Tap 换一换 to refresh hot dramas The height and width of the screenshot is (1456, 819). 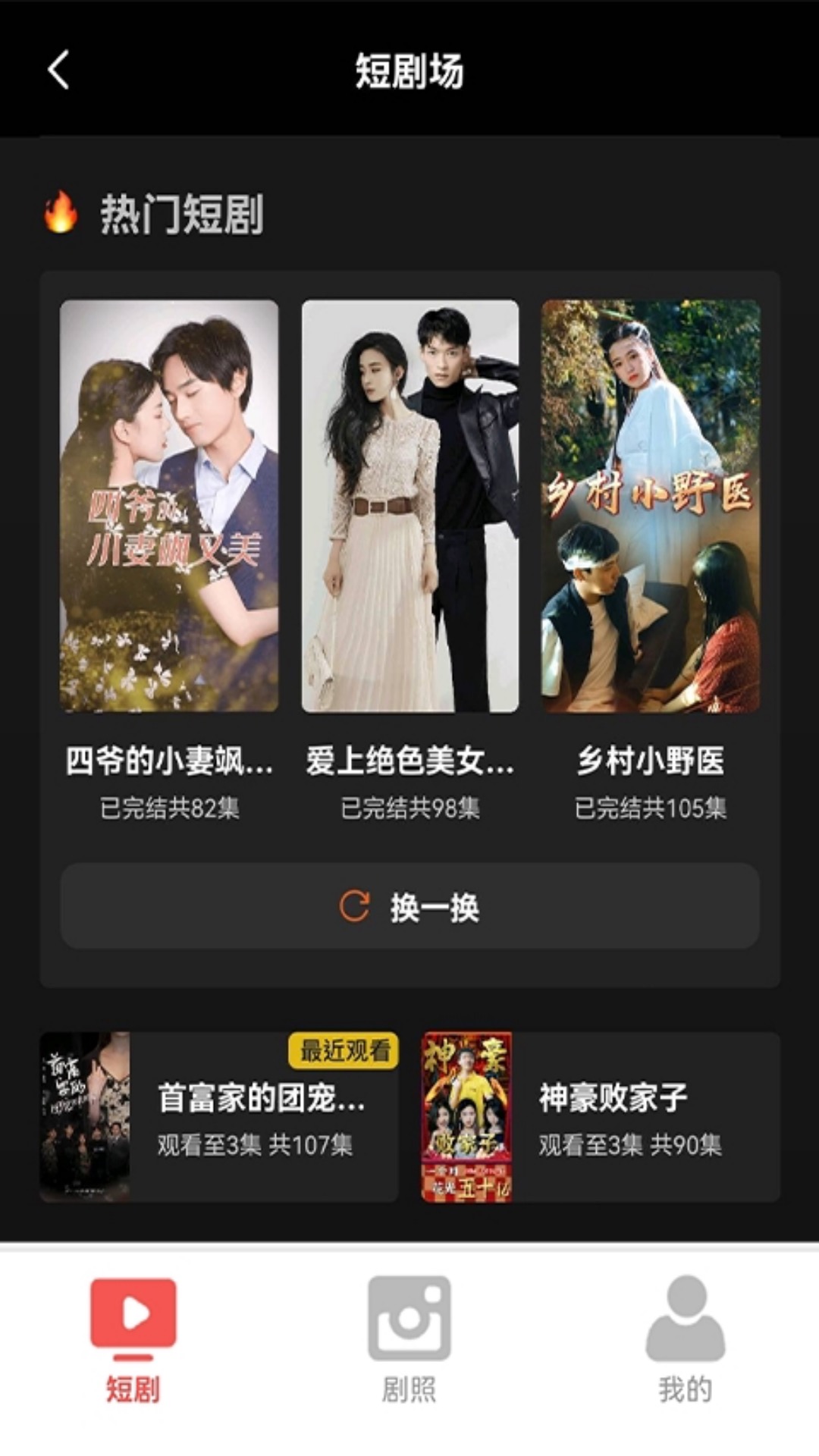(409, 906)
